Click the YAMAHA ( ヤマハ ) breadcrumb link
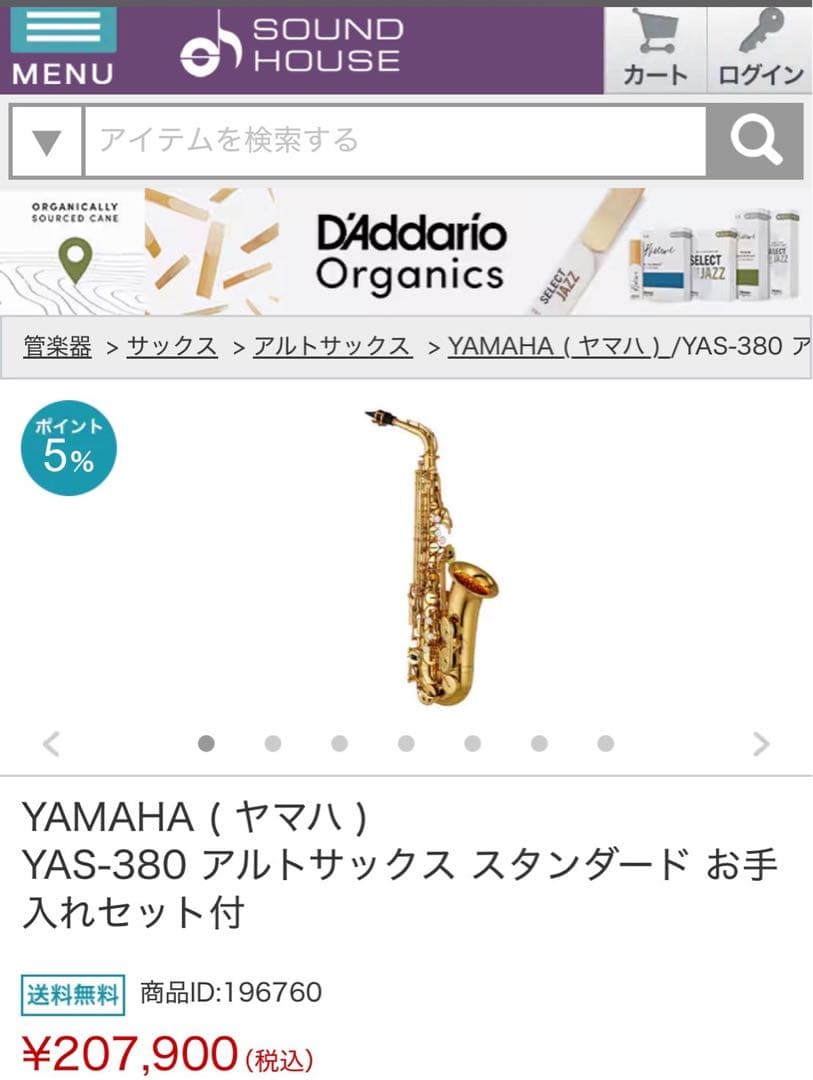The image size is (813, 1080). point(554,345)
